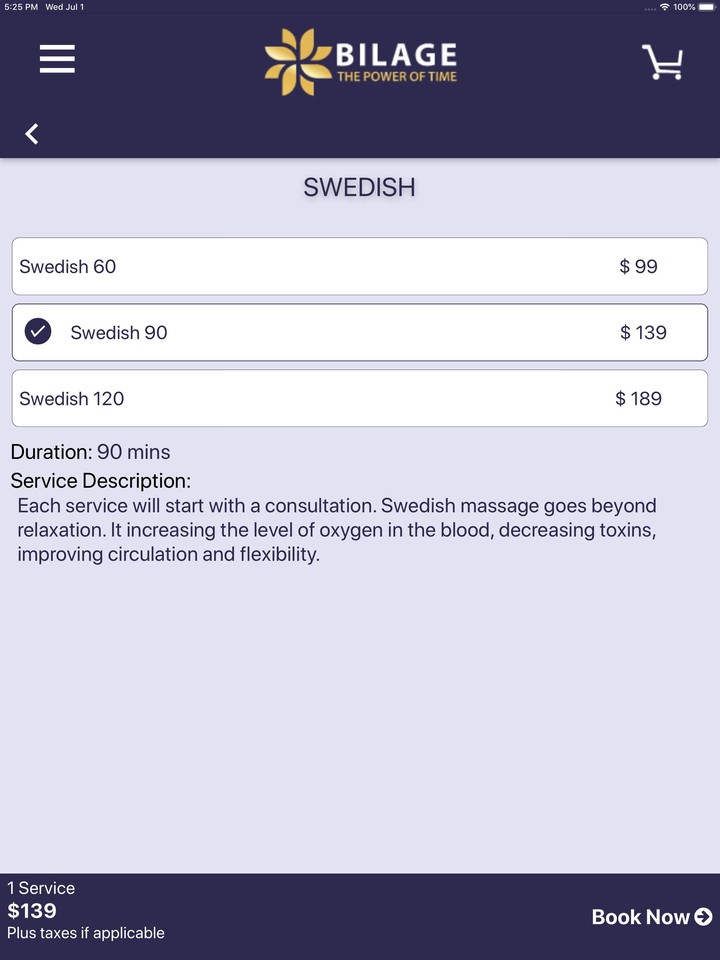The height and width of the screenshot is (960, 720).
Task: Open the shopping cart
Action: 662,62
